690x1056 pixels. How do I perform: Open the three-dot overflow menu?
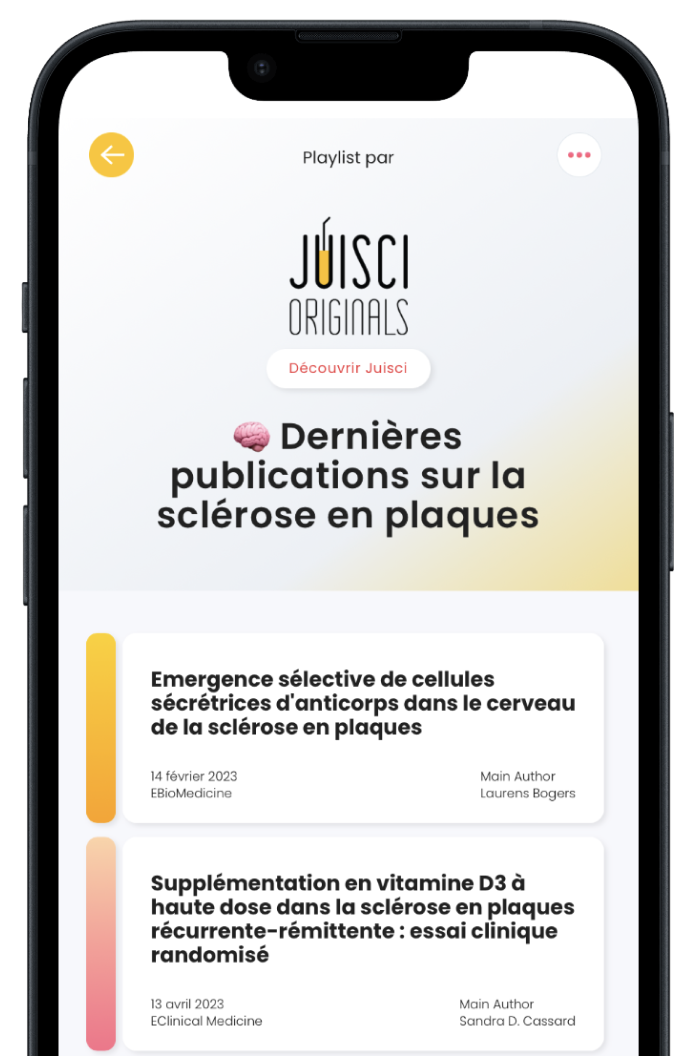[x=579, y=155]
